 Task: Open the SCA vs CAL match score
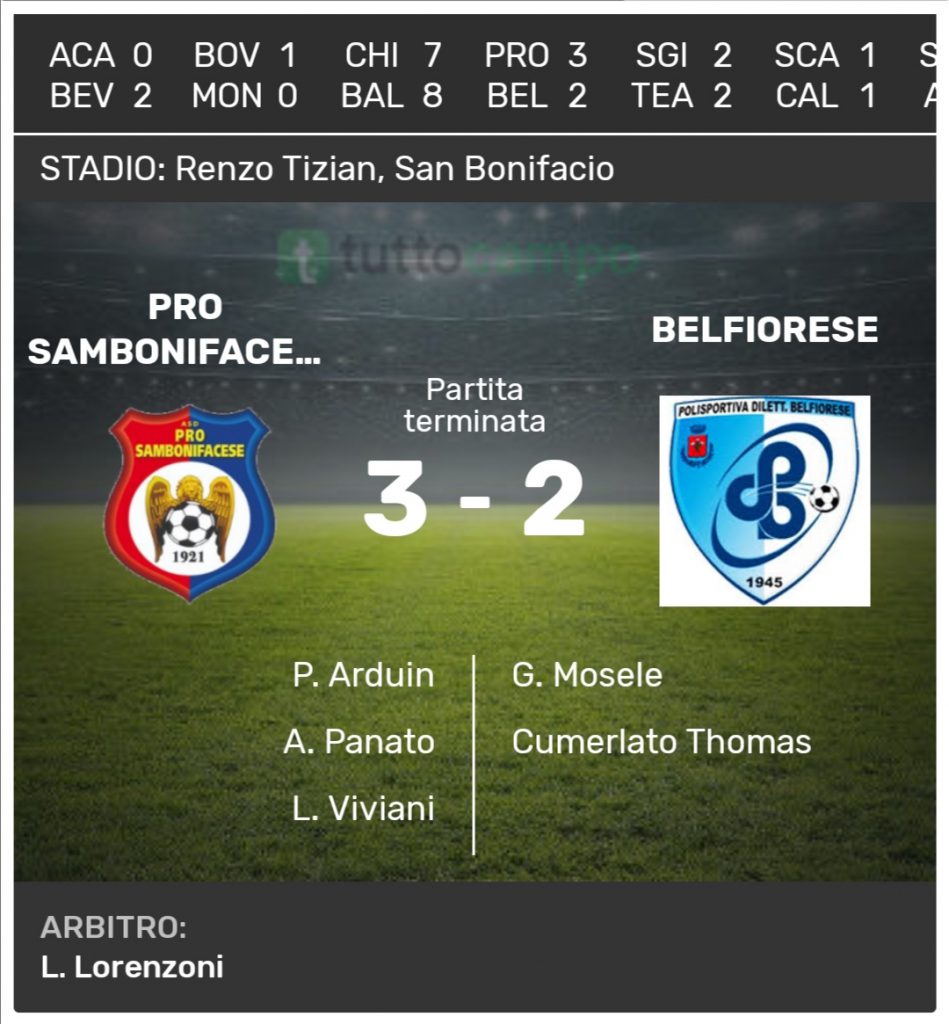click(x=825, y=75)
